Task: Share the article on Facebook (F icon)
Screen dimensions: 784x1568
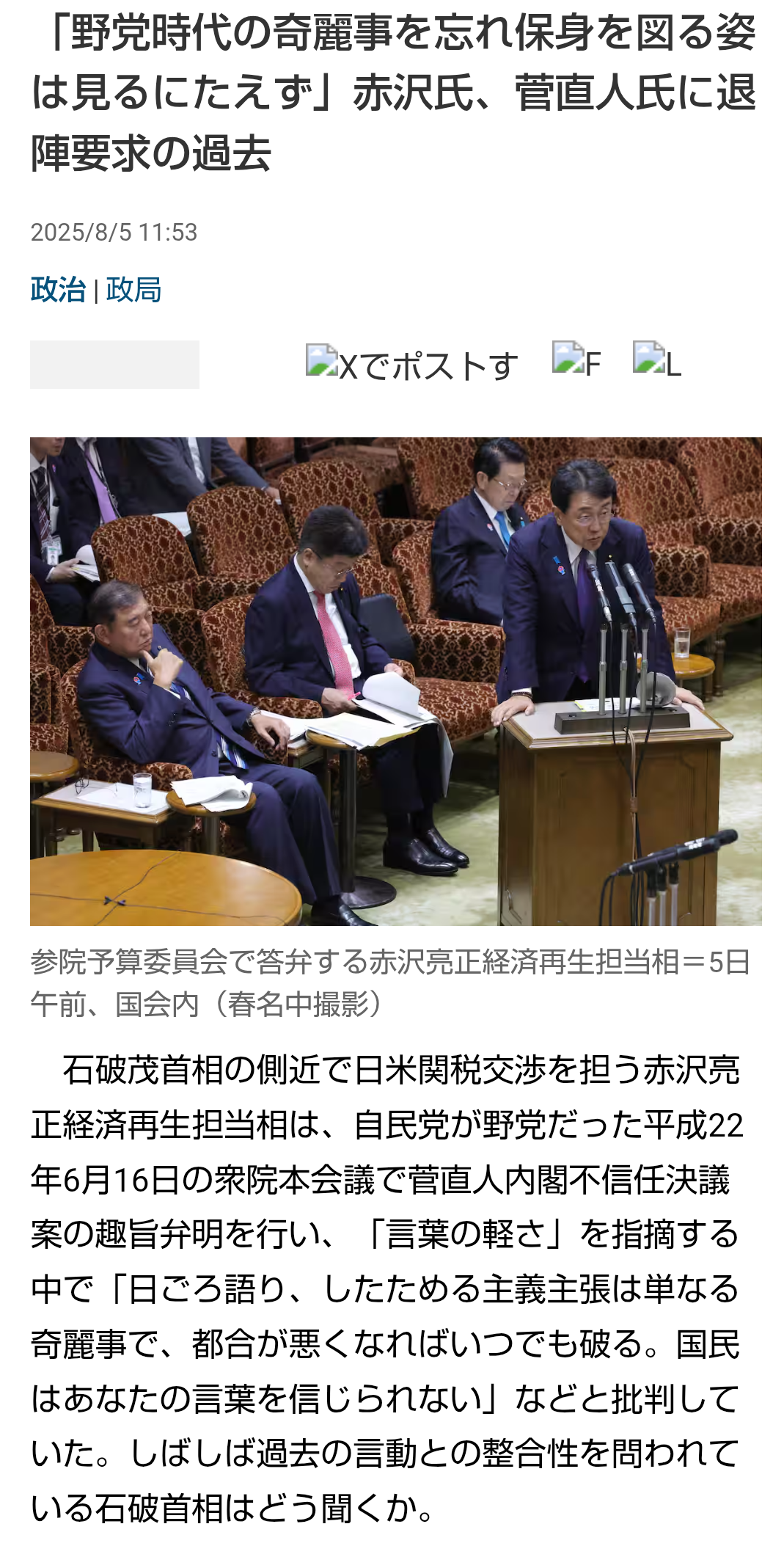Action: [576, 362]
